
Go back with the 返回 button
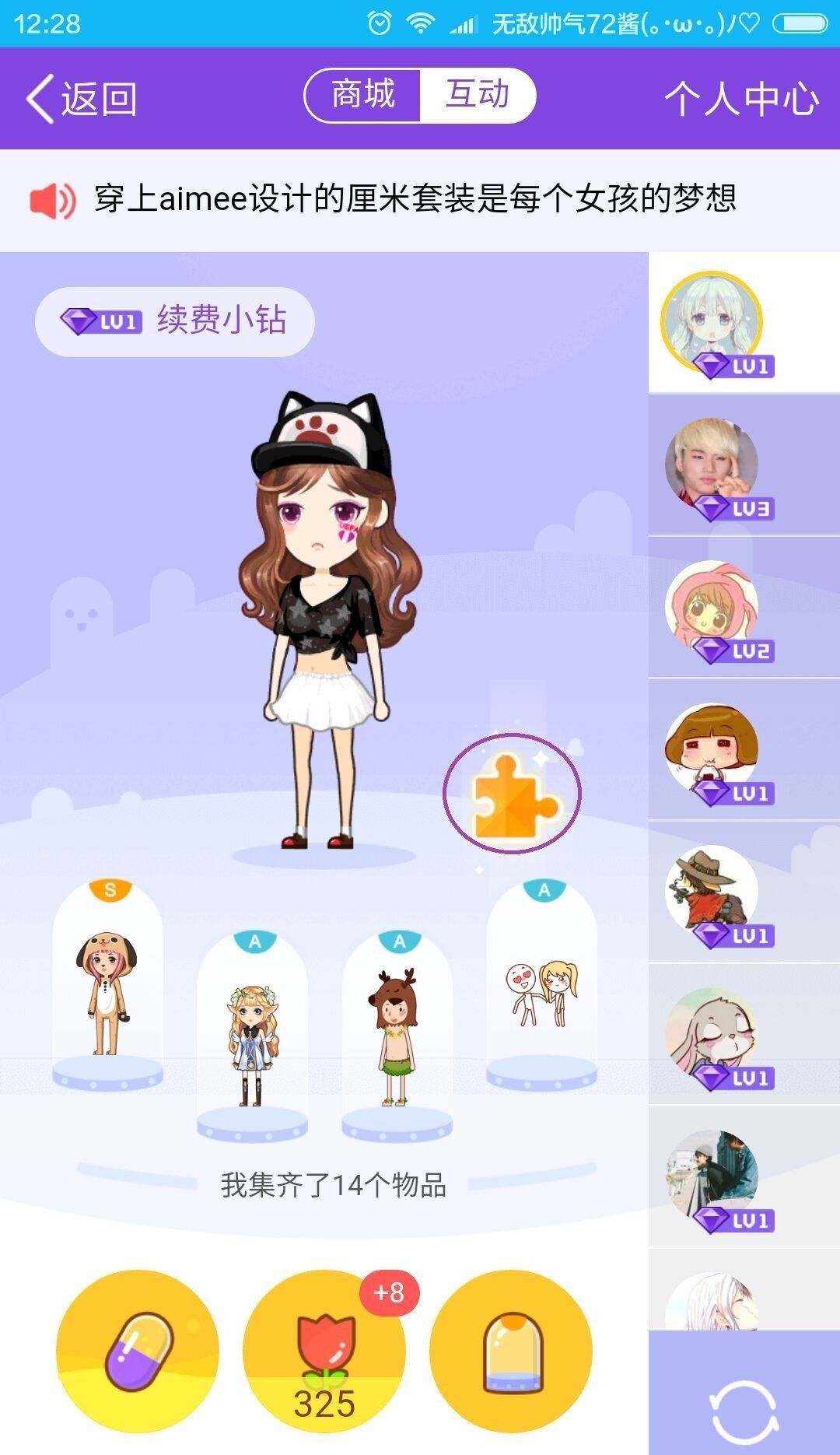coord(82,99)
